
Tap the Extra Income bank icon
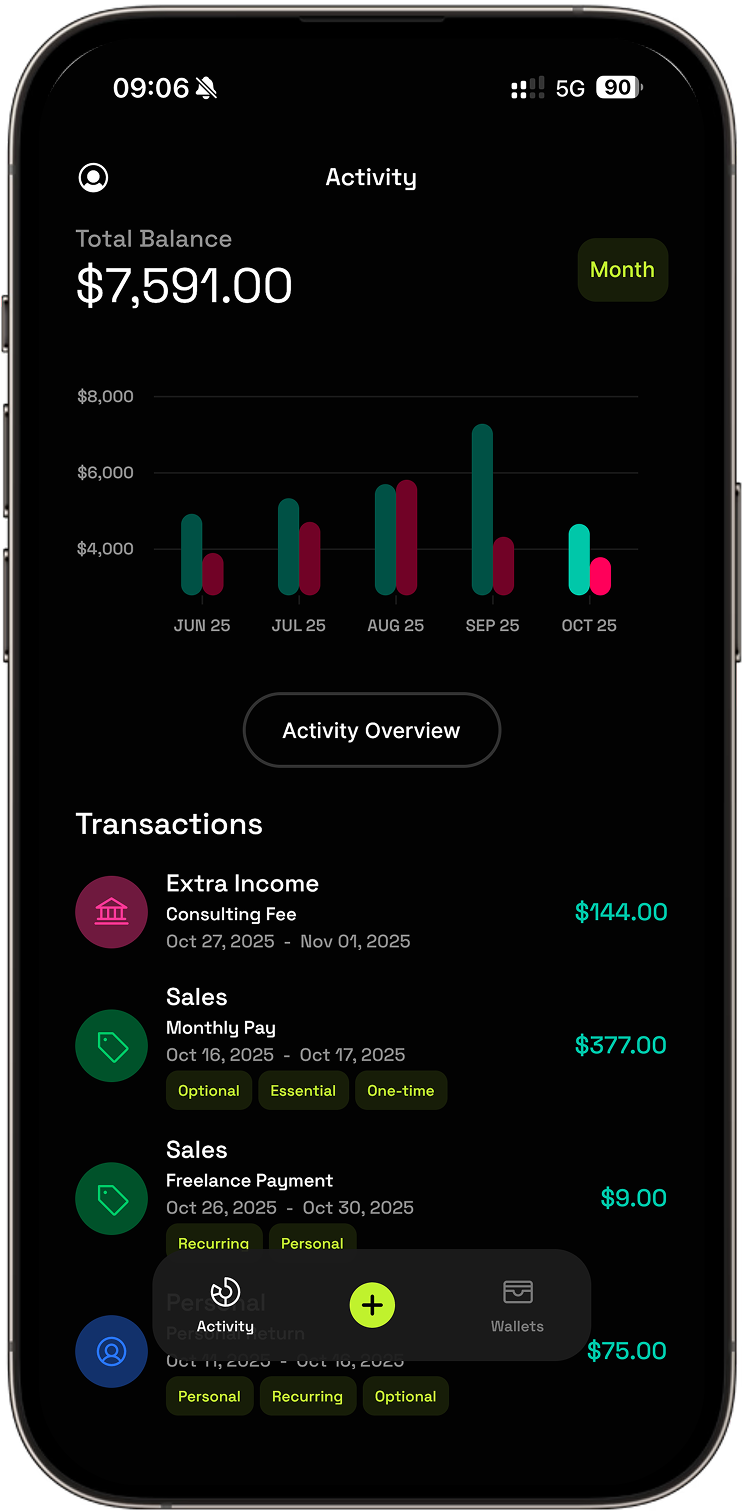111,912
